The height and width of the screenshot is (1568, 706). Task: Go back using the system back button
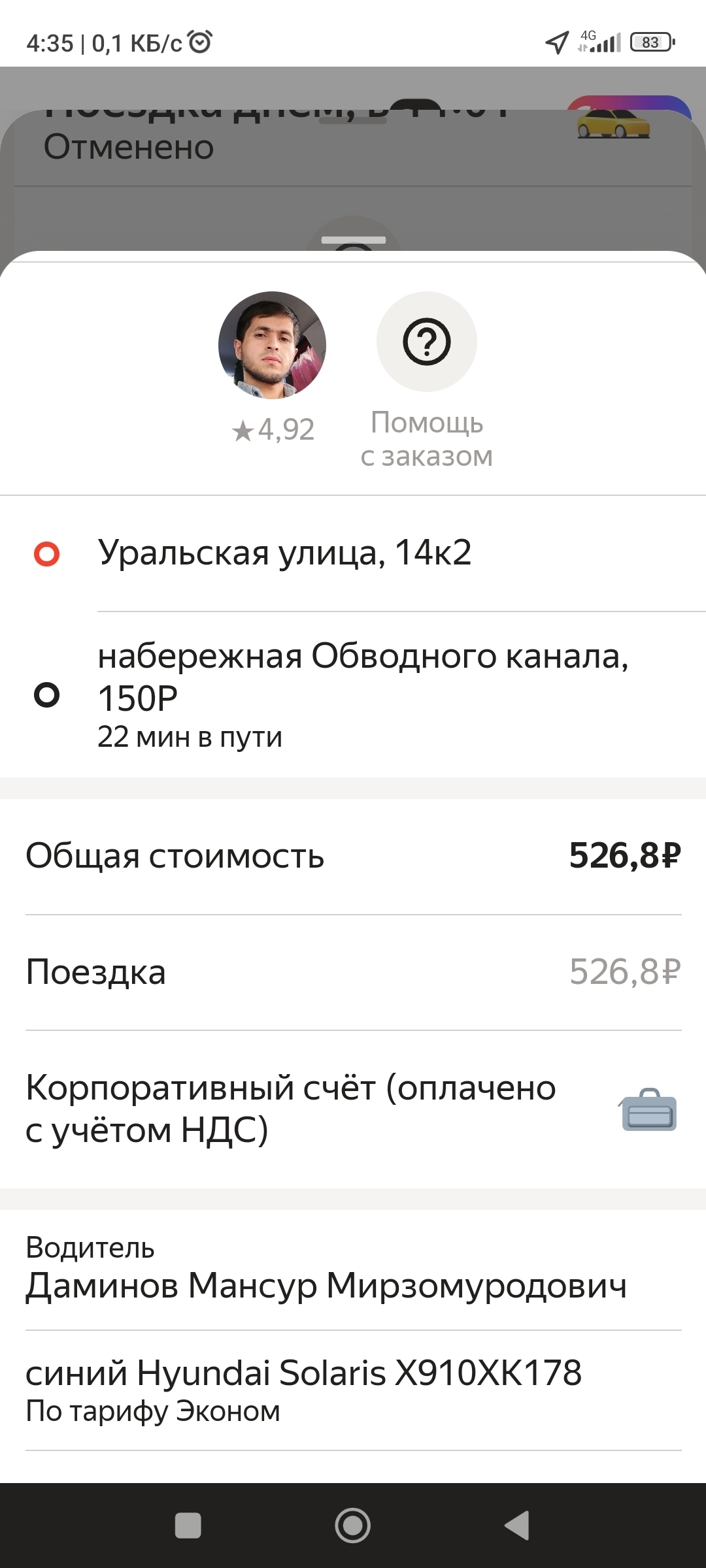[517, 1526]
